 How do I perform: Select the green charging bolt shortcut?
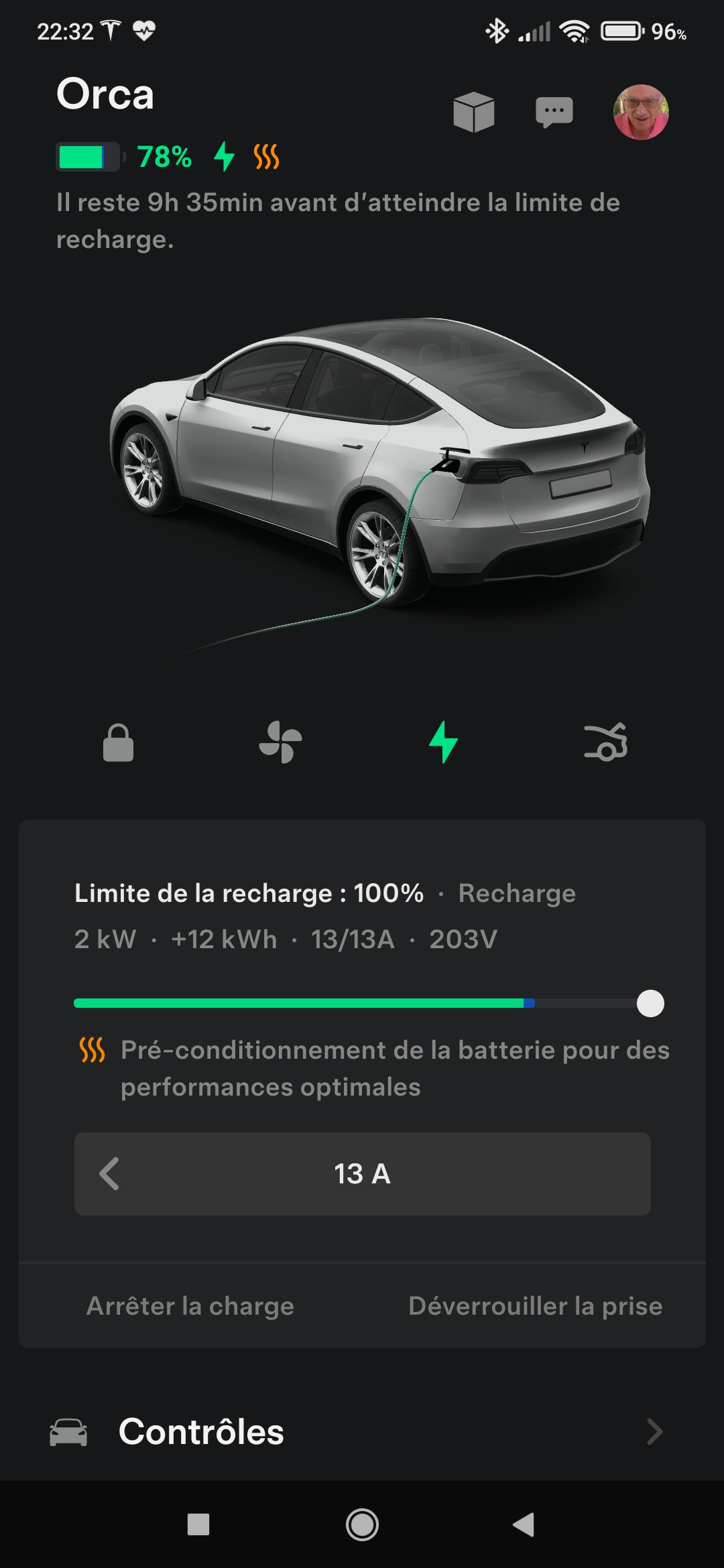[x=443, y=742]
